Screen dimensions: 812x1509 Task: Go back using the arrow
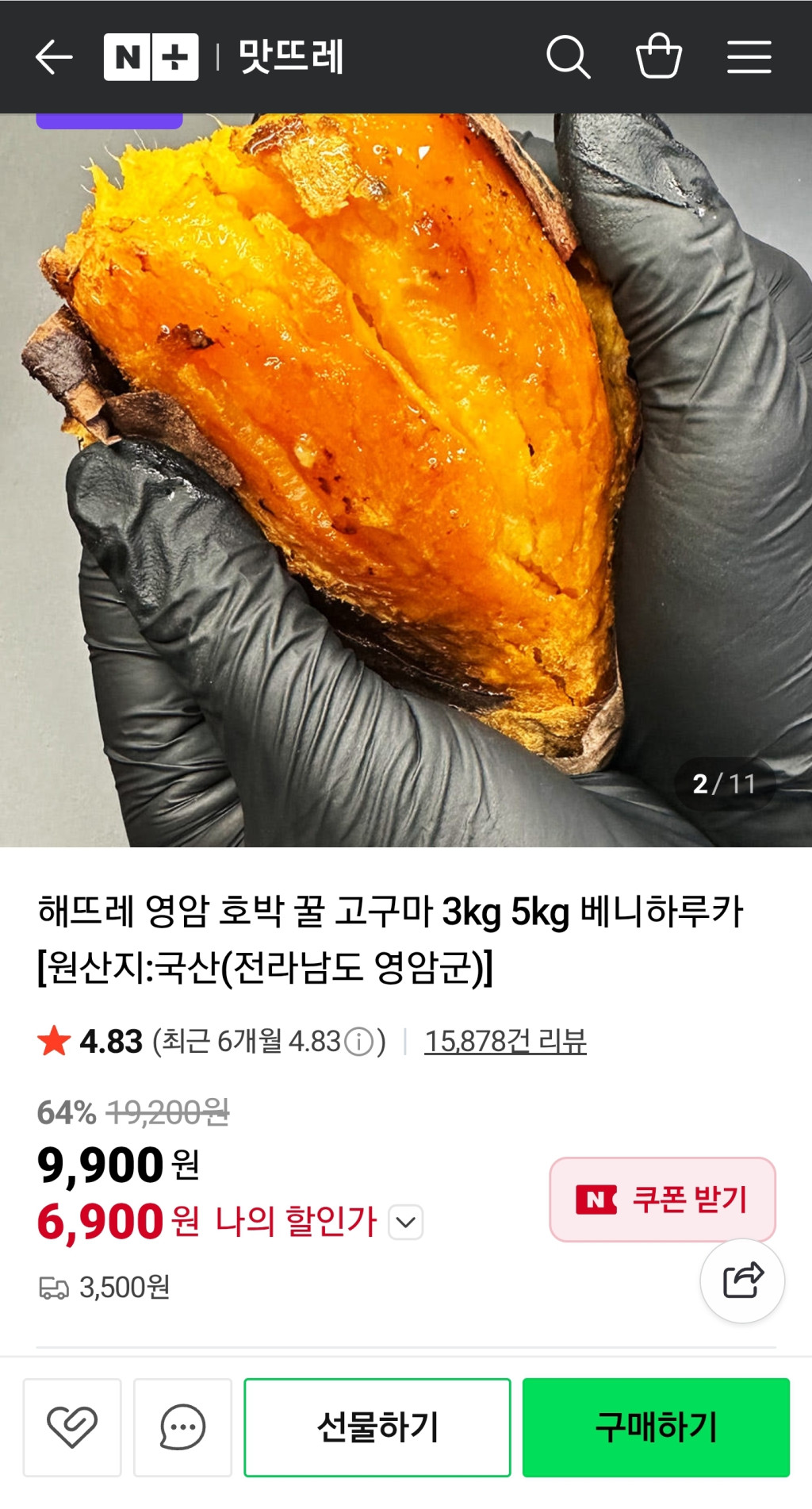(54, 57)
